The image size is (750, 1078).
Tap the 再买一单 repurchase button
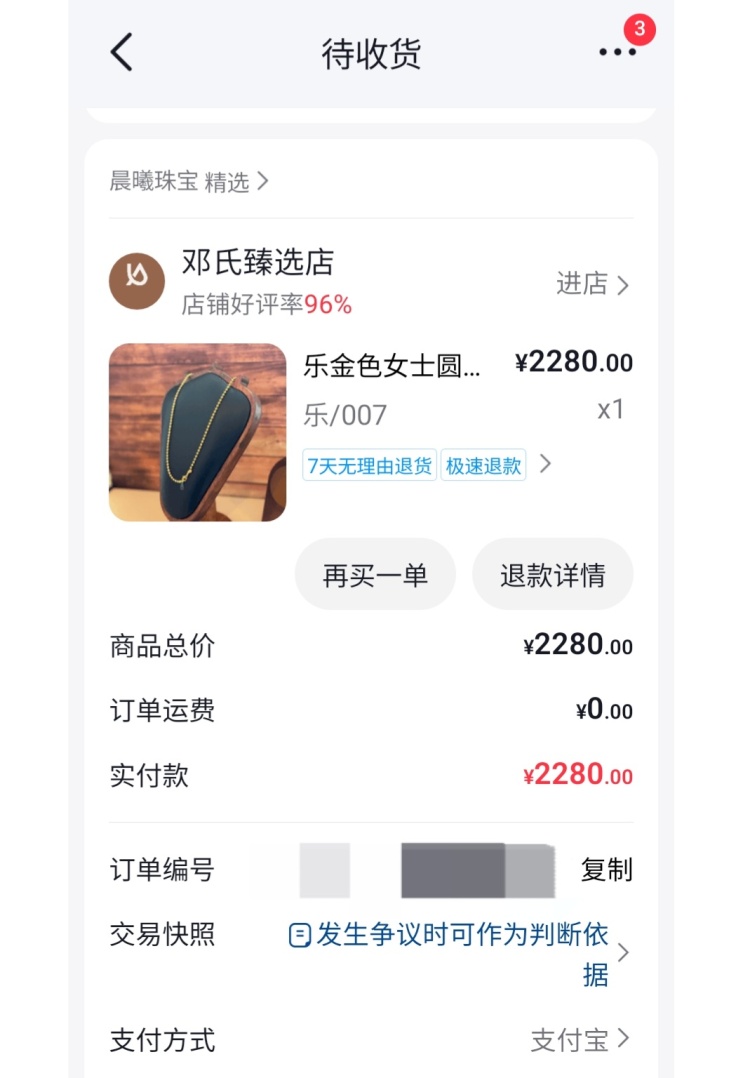click(x=374, y=573)
